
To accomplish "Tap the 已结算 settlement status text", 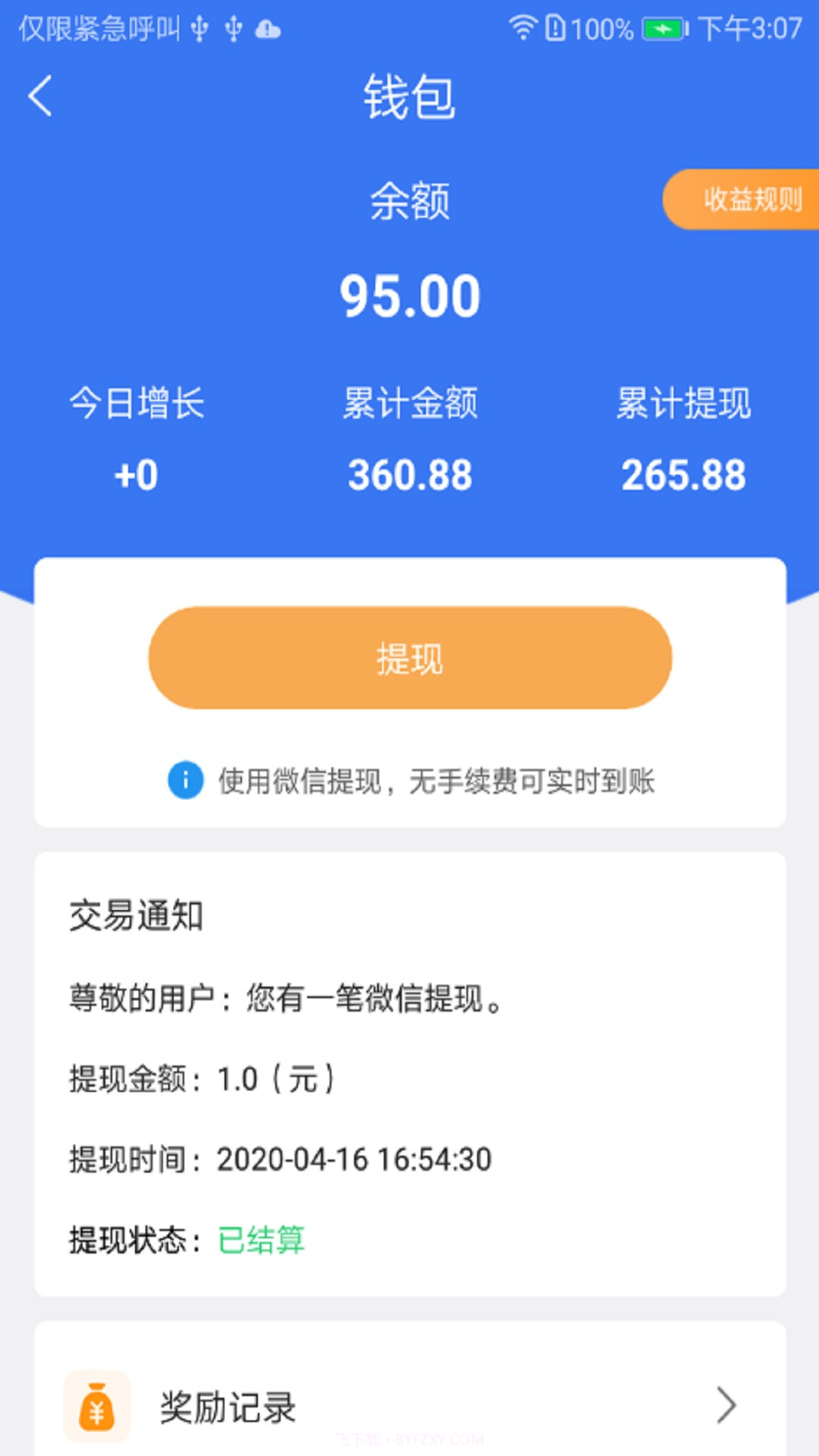I will 261,1241.
